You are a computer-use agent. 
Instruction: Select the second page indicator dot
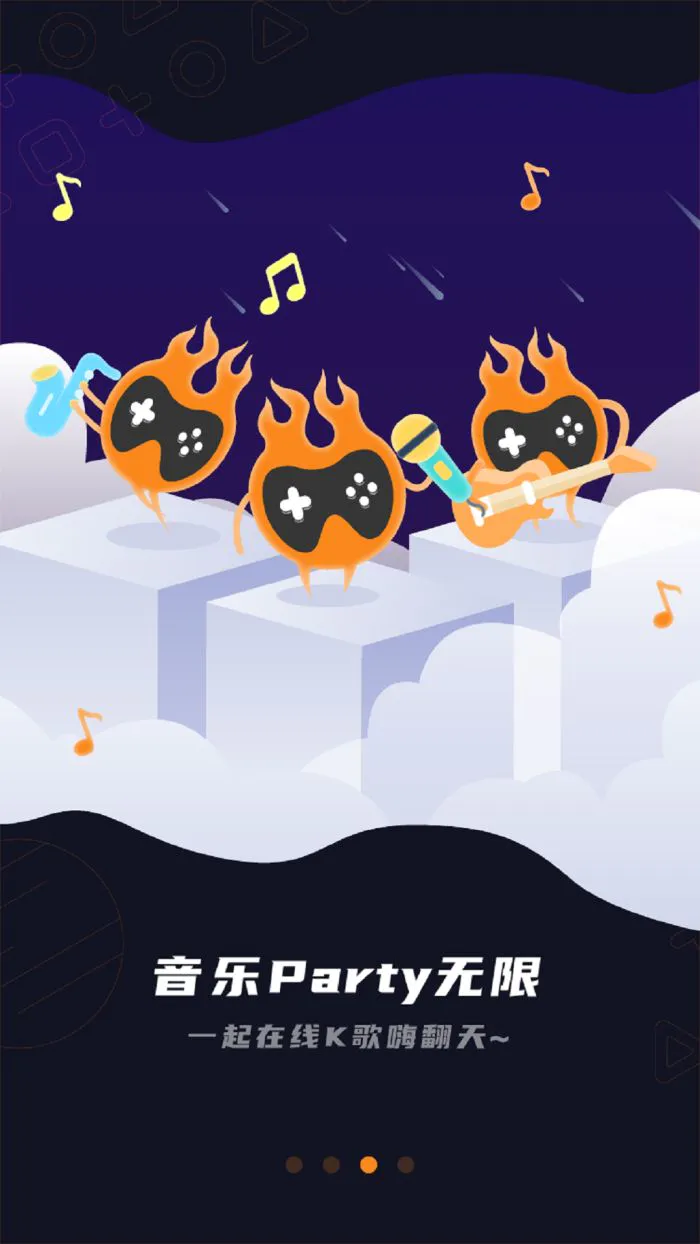point(331,1164)
